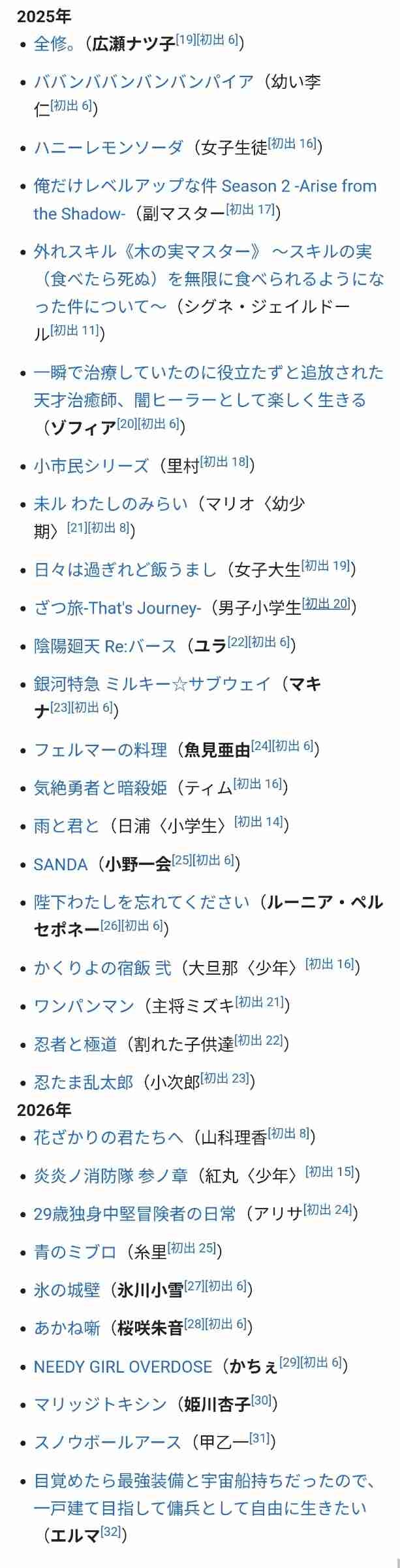Open the NEEDY GIRL OVERDOSE link
Viewport: 400px width, 1568px height.
[x=123, y=1366]
